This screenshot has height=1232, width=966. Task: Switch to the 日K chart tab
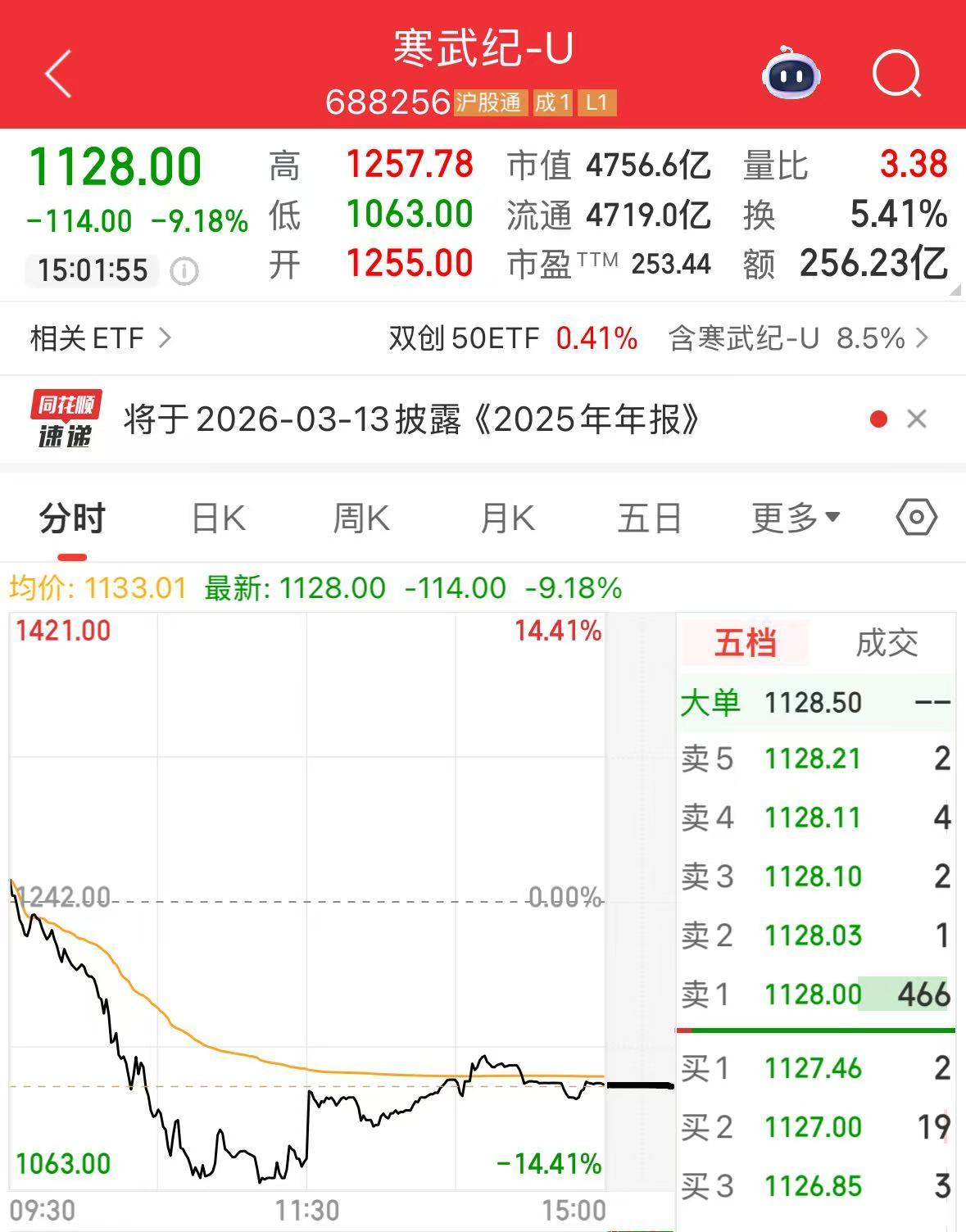[x=218, y=519]
